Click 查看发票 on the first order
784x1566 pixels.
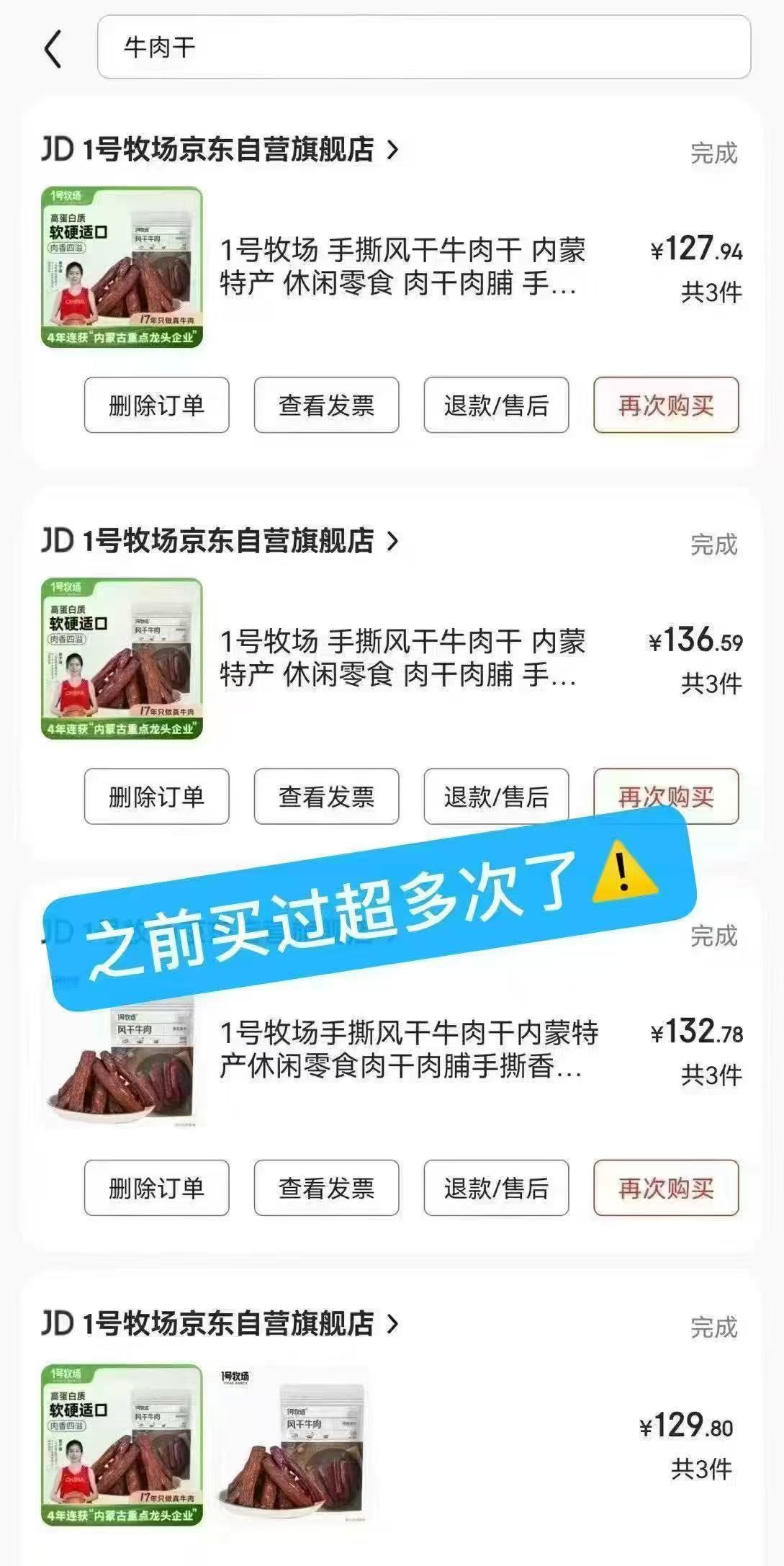326,406
